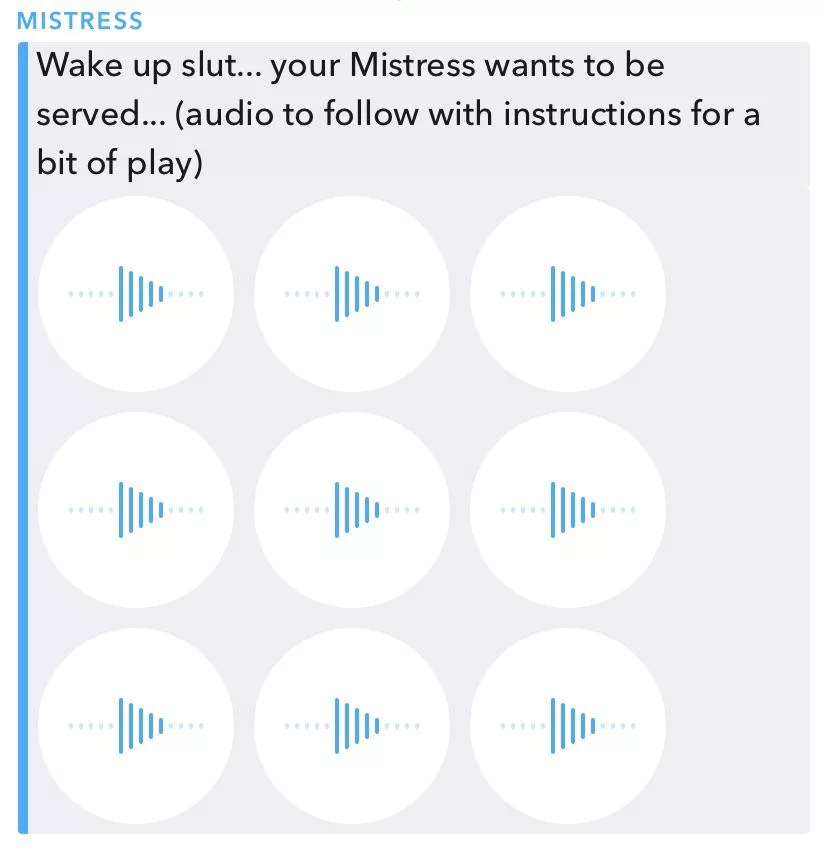828x858 pixels.
Task: Listen to the middle voice note in the bottom row
Action: tap(352, 726)
